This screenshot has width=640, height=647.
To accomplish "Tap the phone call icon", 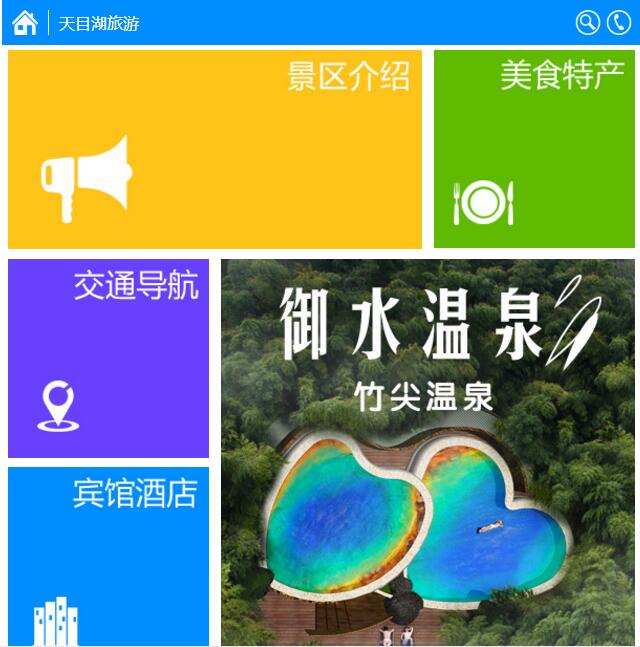I will coord(619,22).
